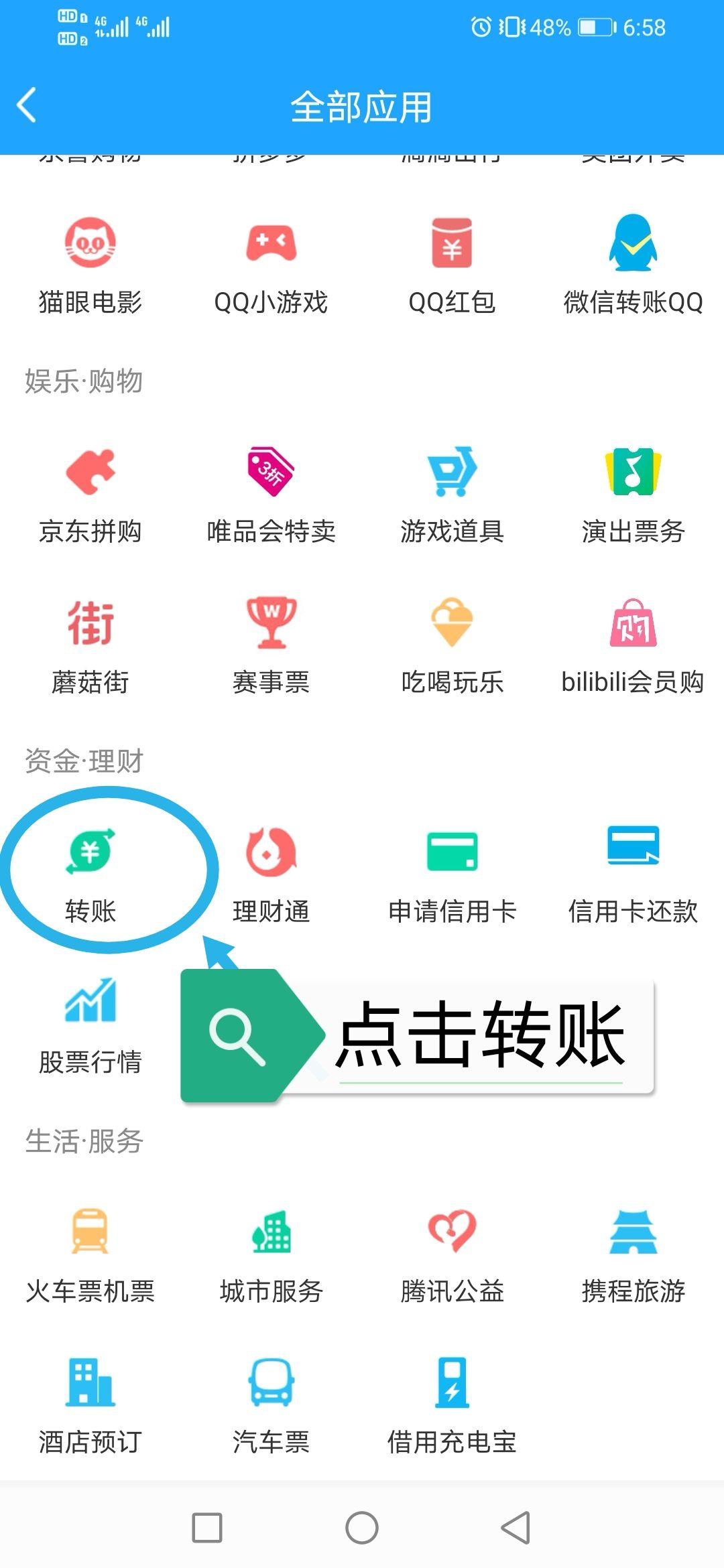Open 游戏道具 store
The image size is (724, 1568).
click(452, 472)
